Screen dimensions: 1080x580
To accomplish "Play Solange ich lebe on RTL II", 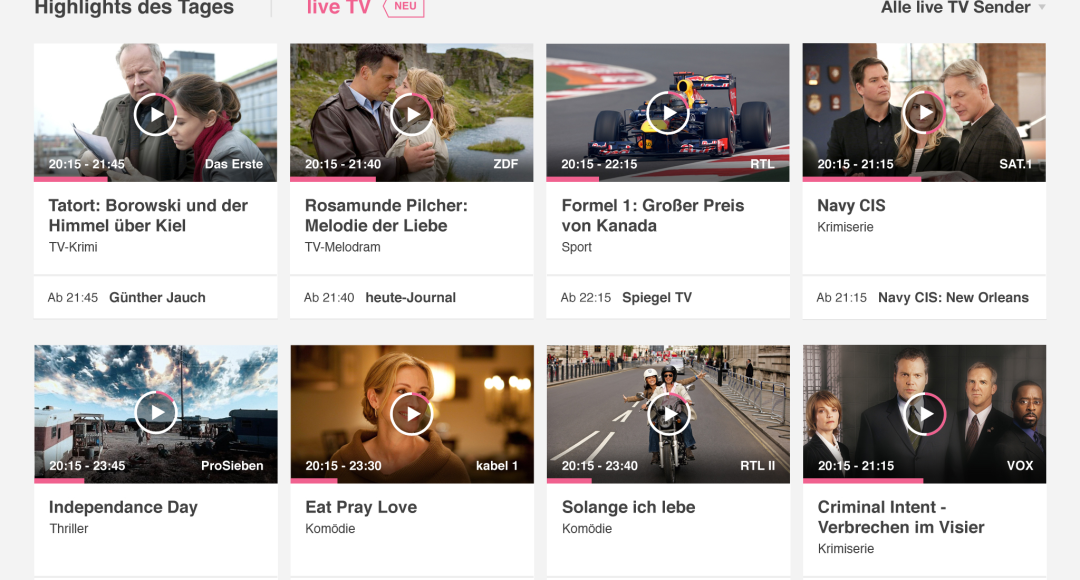I will pyautogui.click(x=668, y=414).
